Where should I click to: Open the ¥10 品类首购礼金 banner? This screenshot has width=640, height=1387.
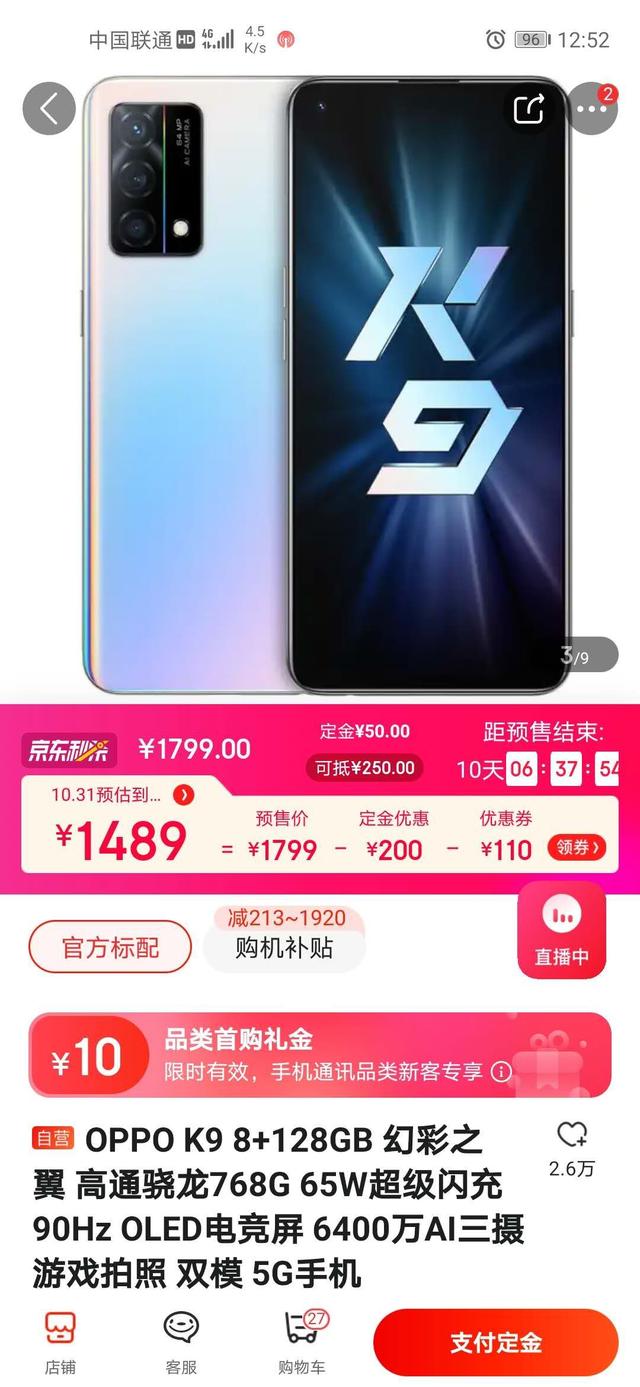320,1055
